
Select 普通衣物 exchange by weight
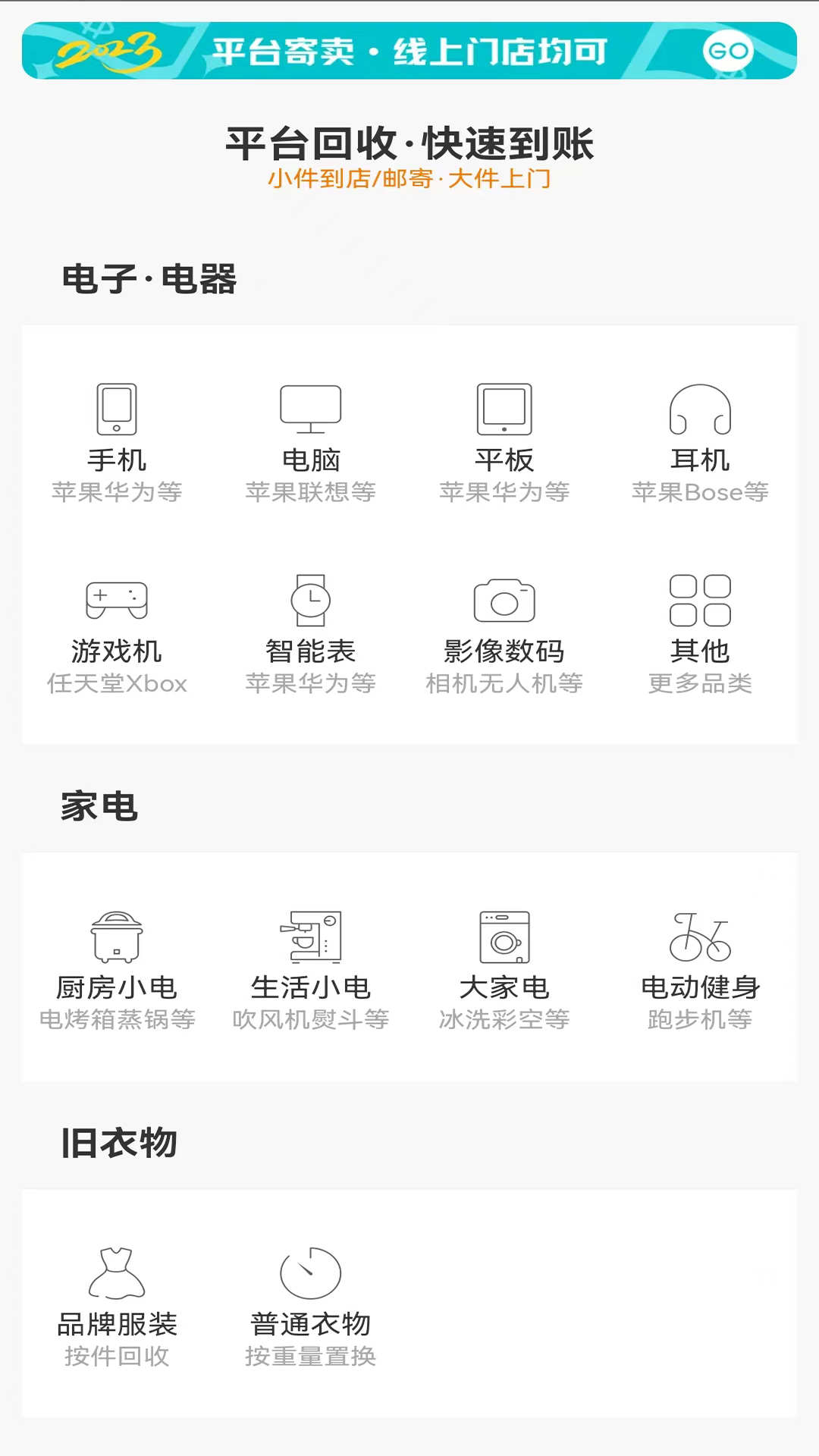pyautogui.click(x=311, y=1306)
